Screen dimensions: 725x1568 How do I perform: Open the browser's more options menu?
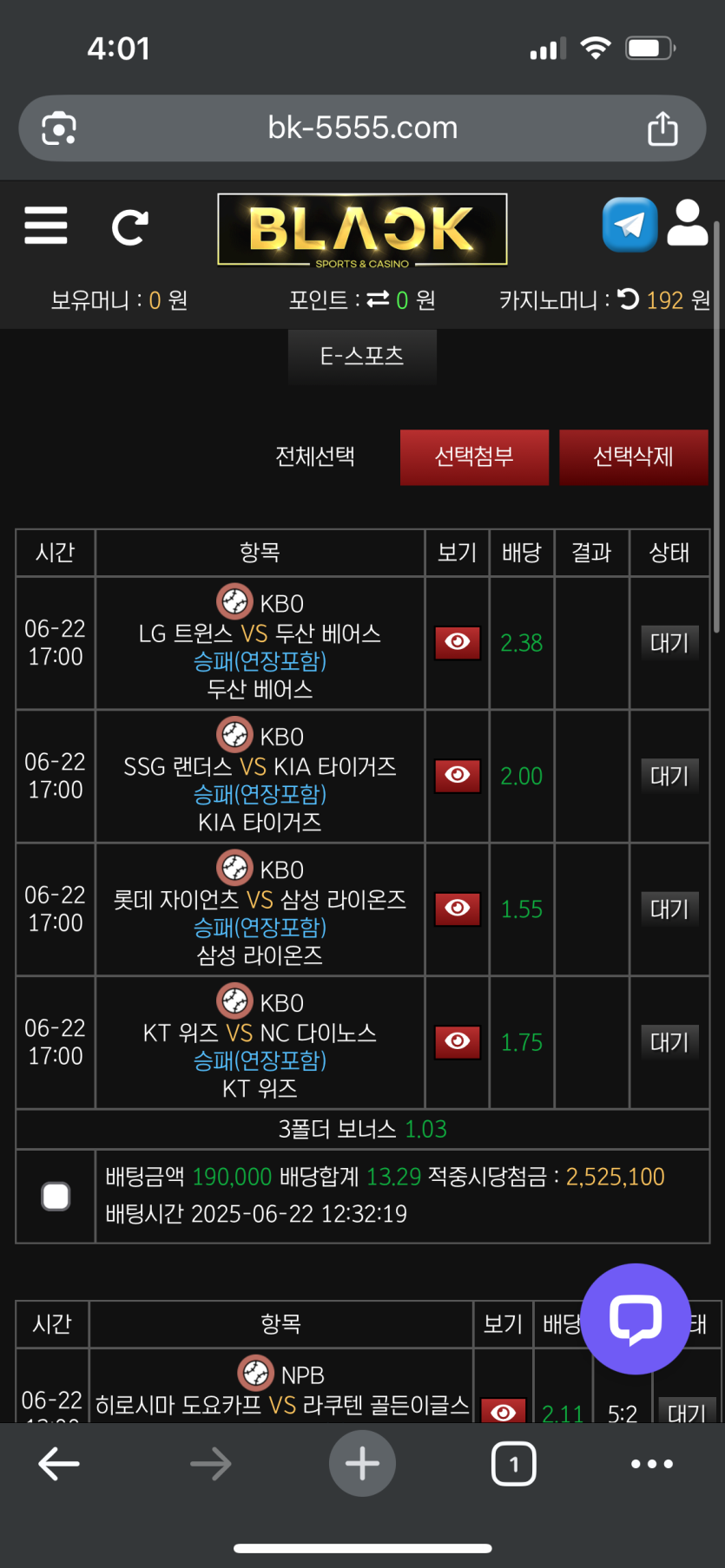652,1464
